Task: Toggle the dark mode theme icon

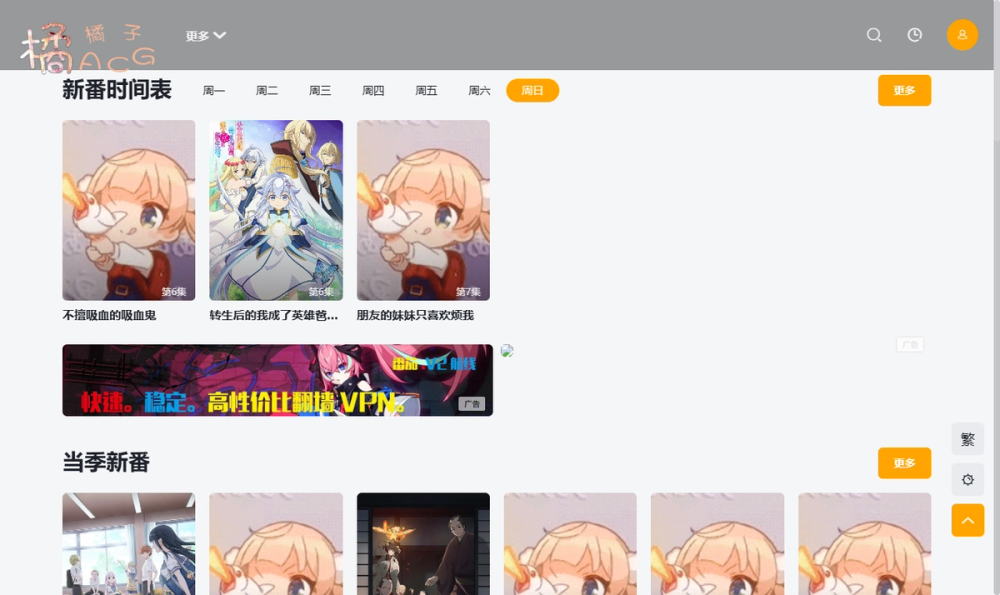Action: [x=967, y=479]
